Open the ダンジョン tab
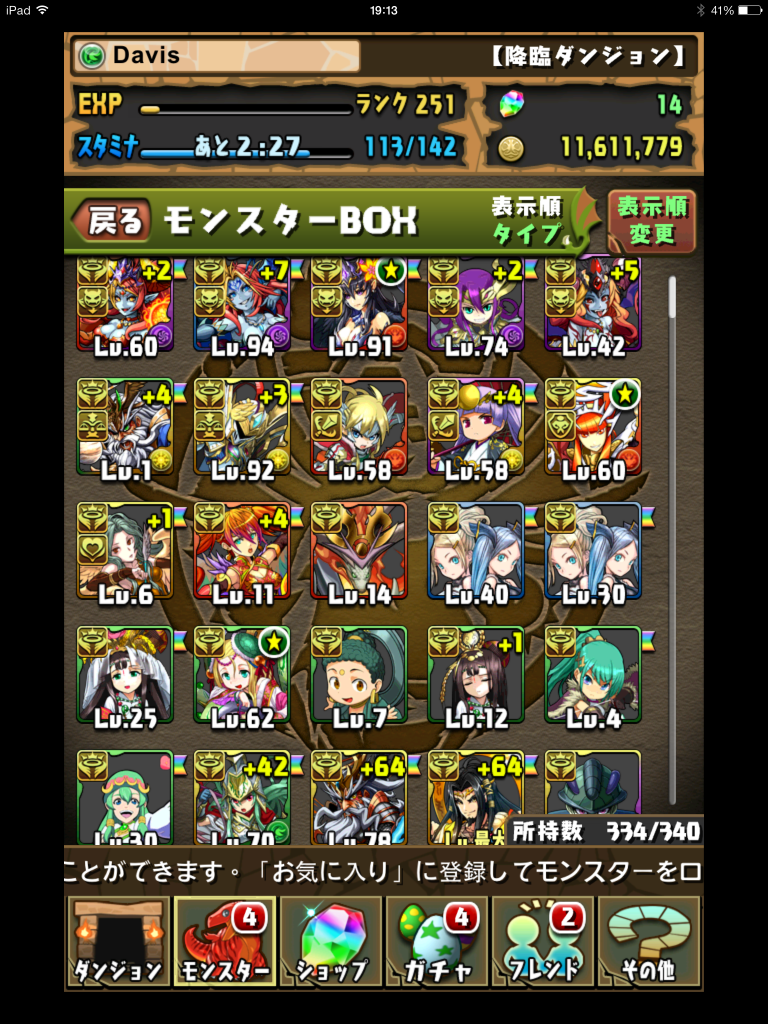The image size is (768, 1024). pyautogui.click(x=116, y=942)
